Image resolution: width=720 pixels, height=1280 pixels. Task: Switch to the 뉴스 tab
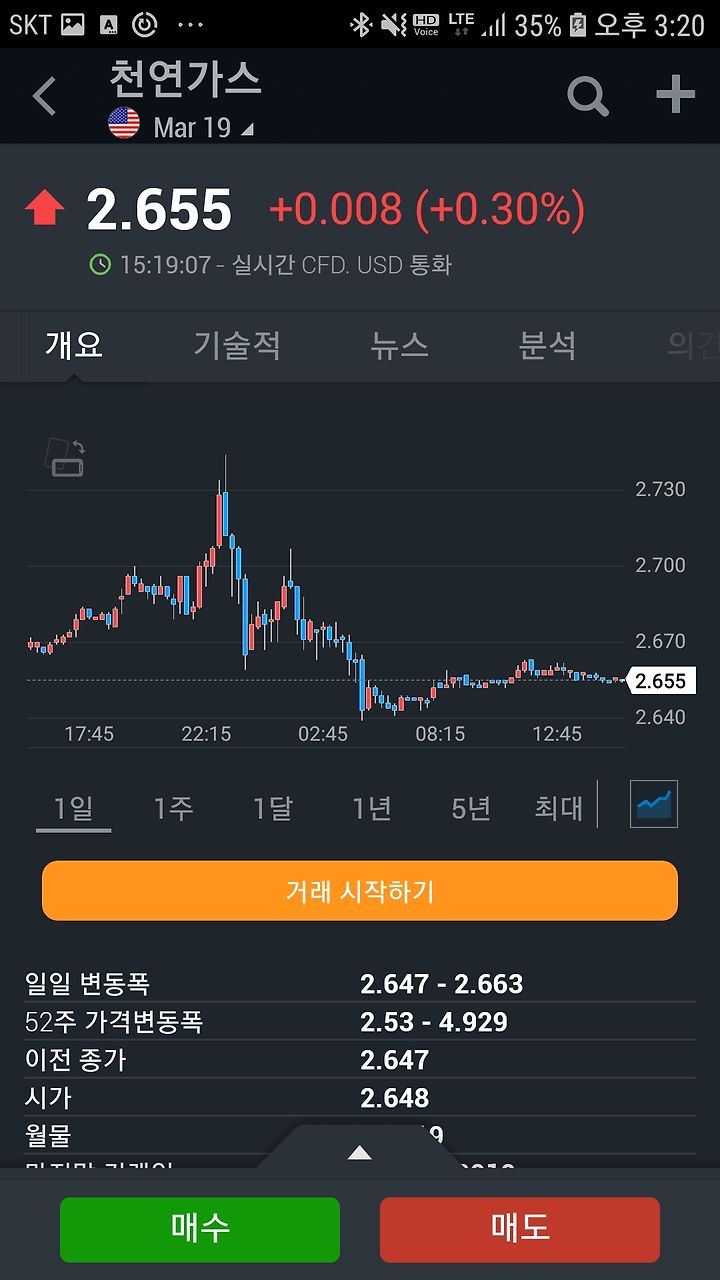tap(399, 345)
